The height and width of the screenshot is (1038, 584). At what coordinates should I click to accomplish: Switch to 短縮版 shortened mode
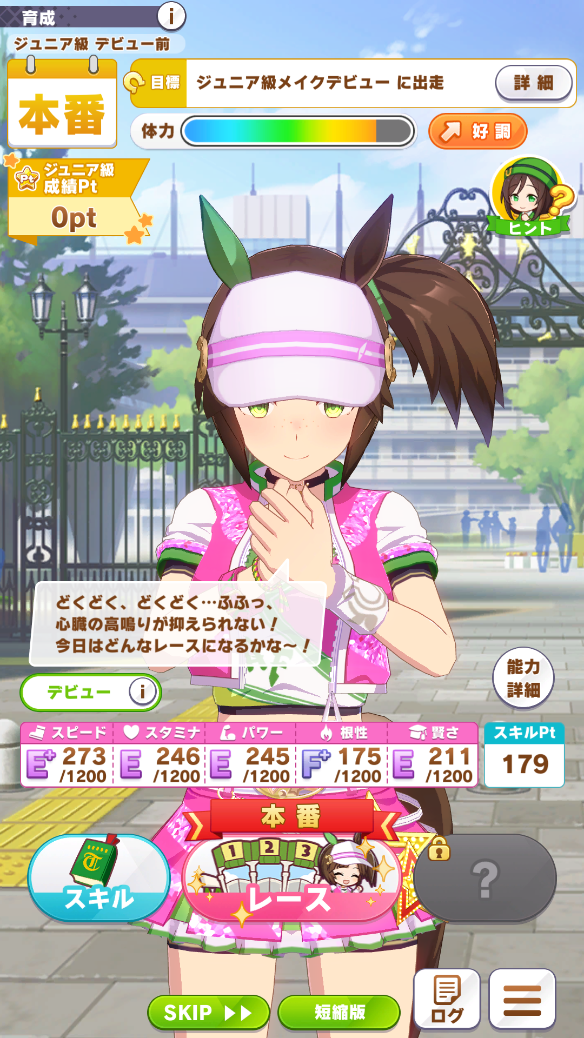(339, 1012)
